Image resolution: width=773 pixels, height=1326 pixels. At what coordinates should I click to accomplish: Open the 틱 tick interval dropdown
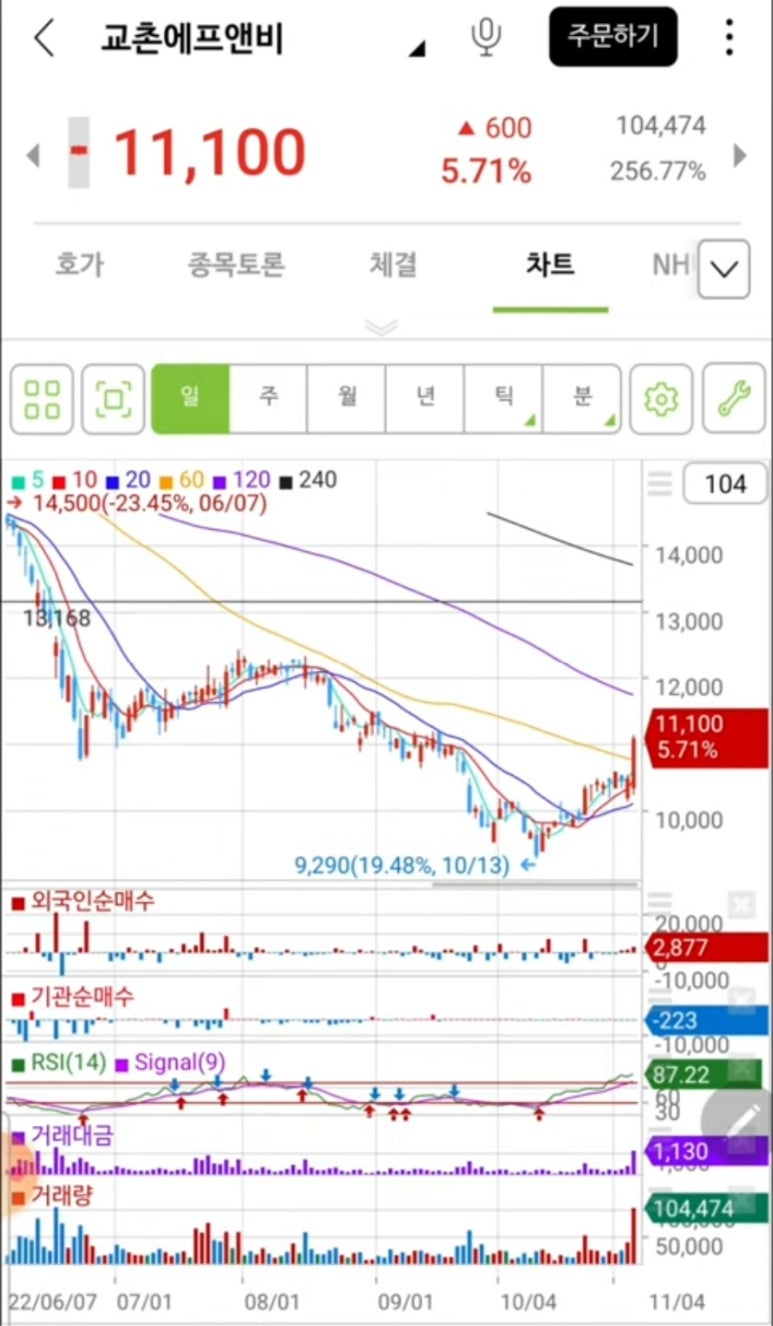click(503, 398)
